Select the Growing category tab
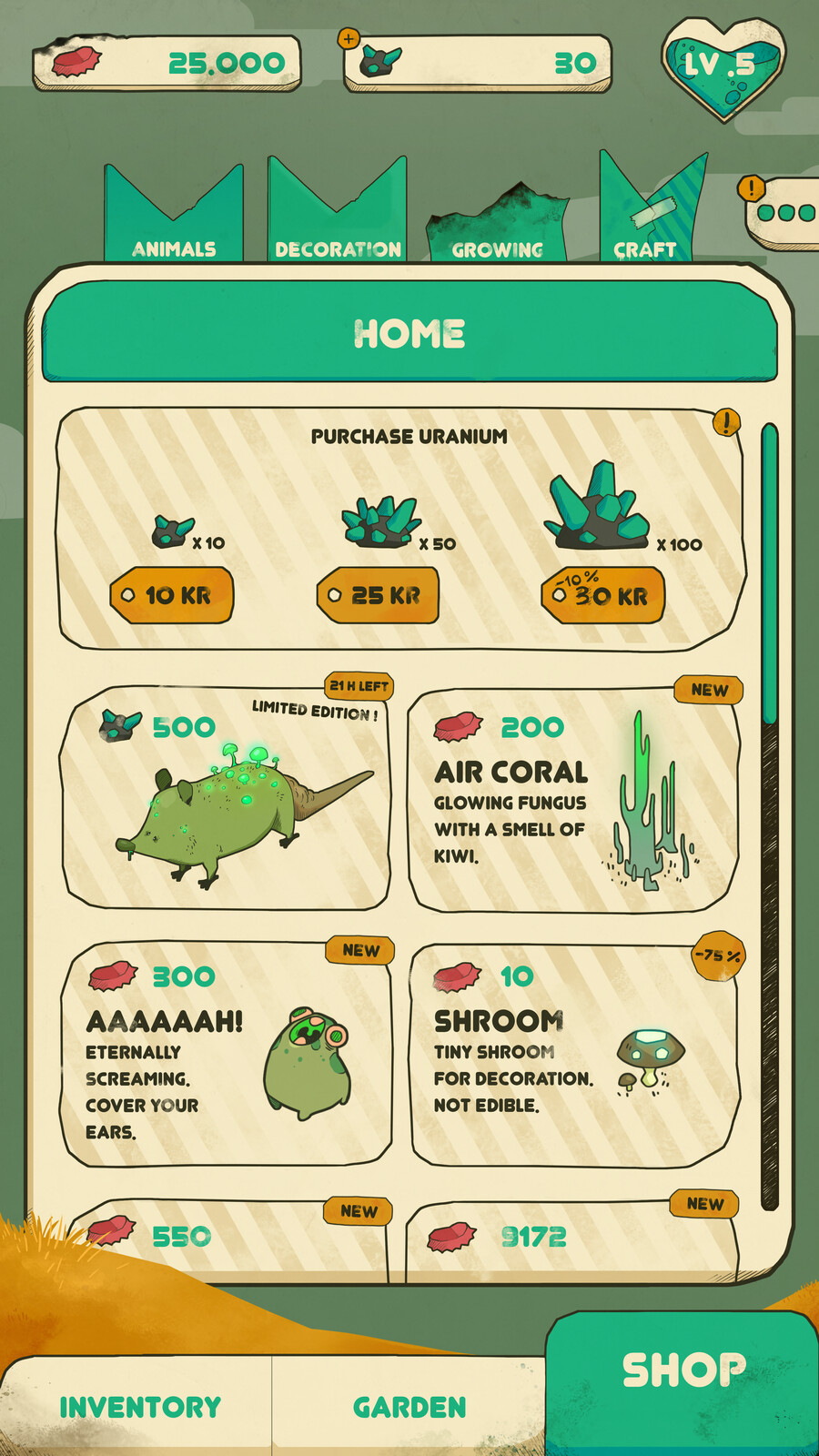Screen dimensions: 819x1456 coord(497,238)
